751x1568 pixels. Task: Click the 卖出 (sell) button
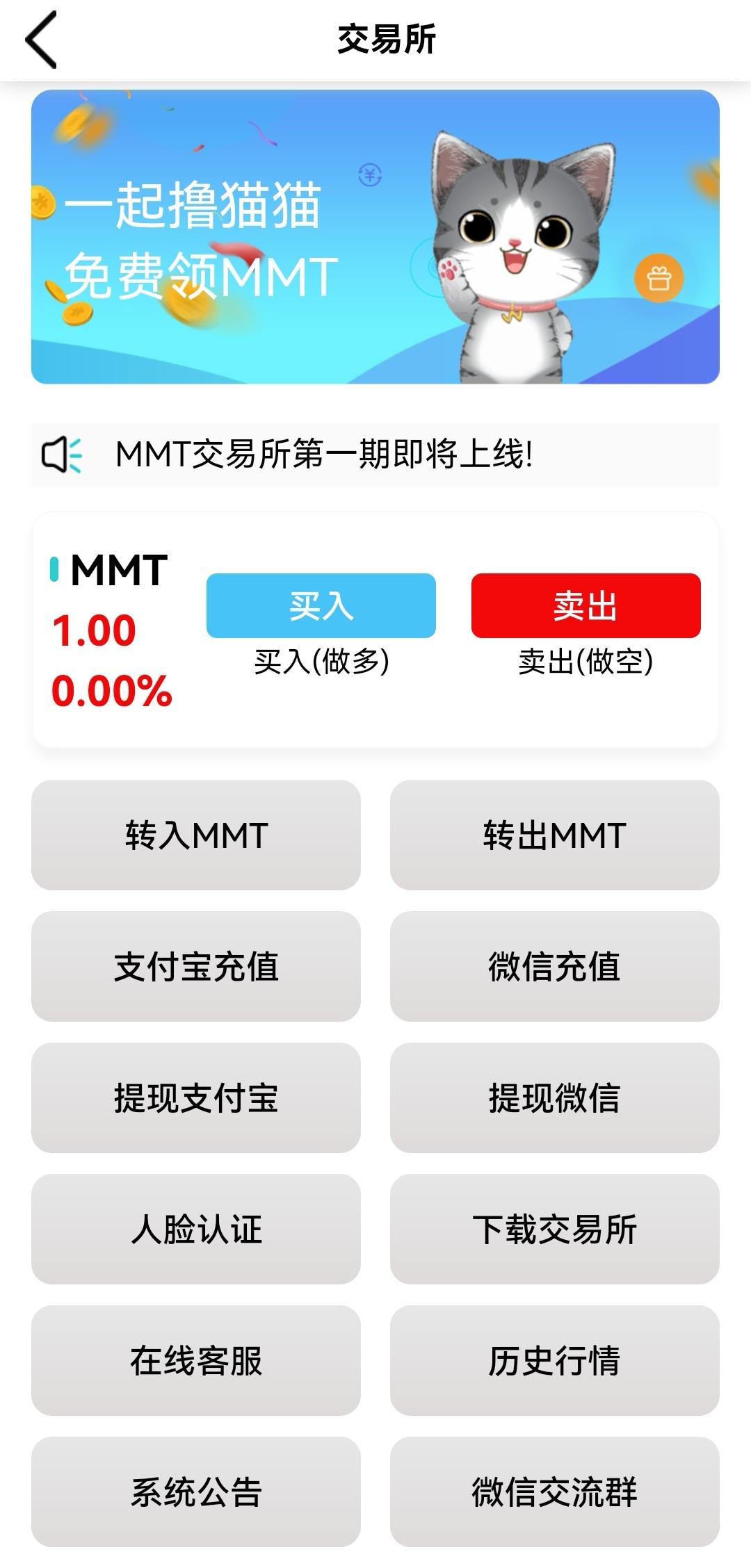(x=584, y=605)
